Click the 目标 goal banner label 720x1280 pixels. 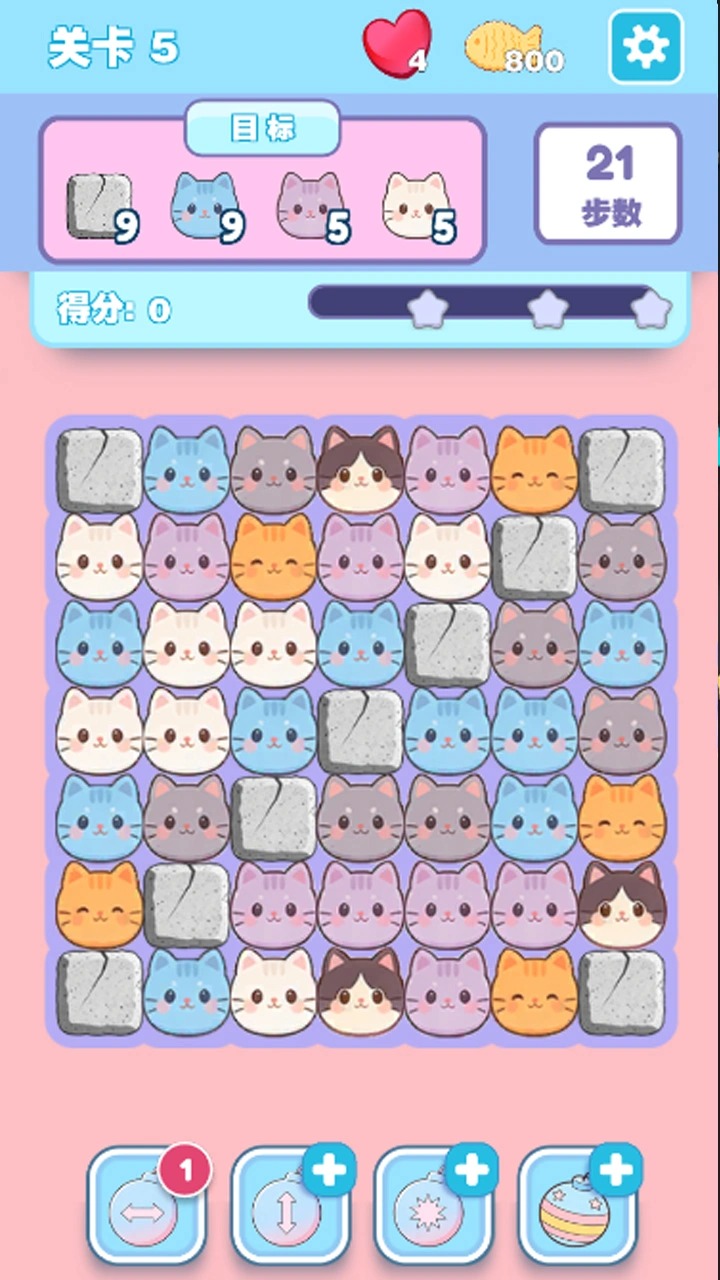pyautogui.click(x=262, y=128)
